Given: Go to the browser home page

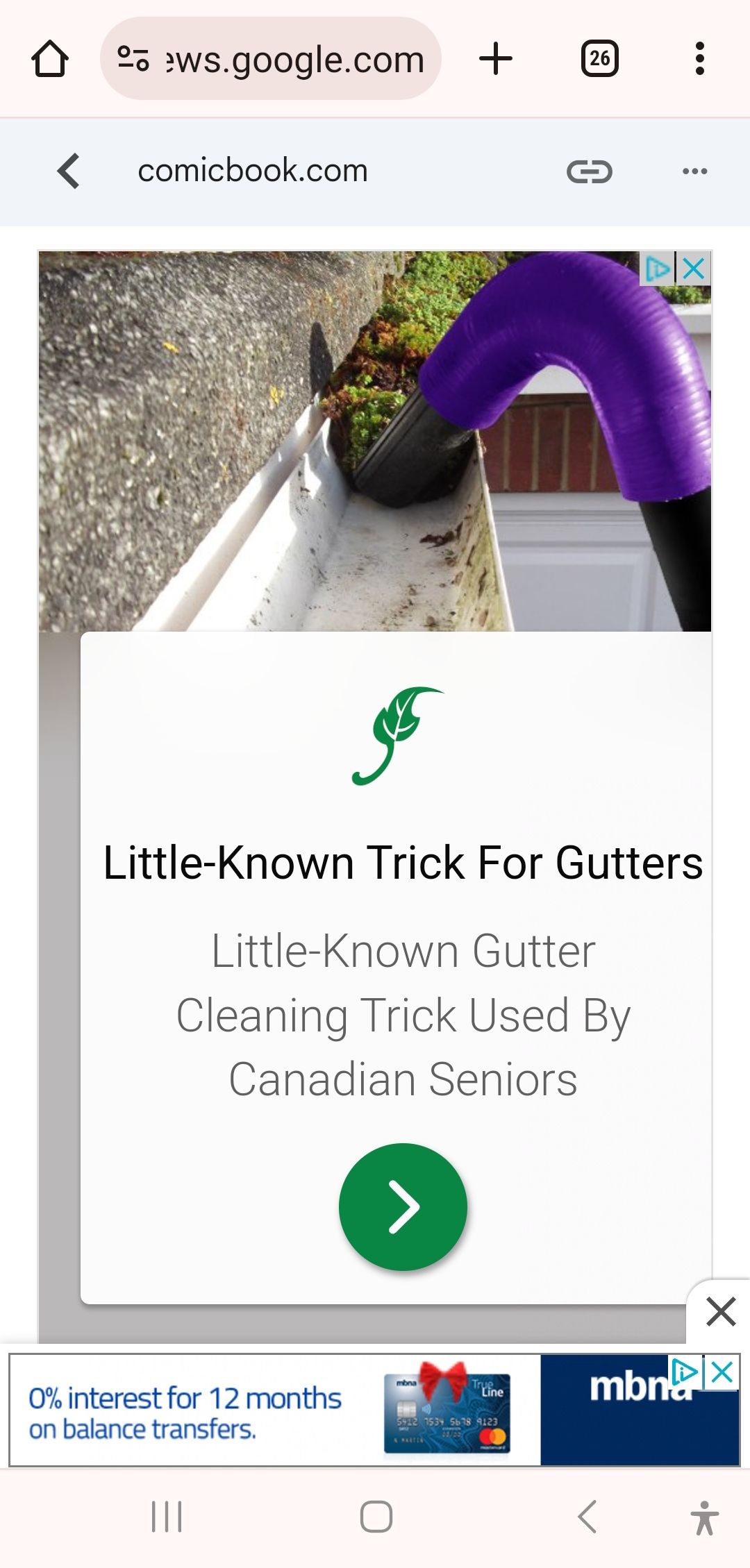Looking at the screenshot, I should [x=50, y=59].
